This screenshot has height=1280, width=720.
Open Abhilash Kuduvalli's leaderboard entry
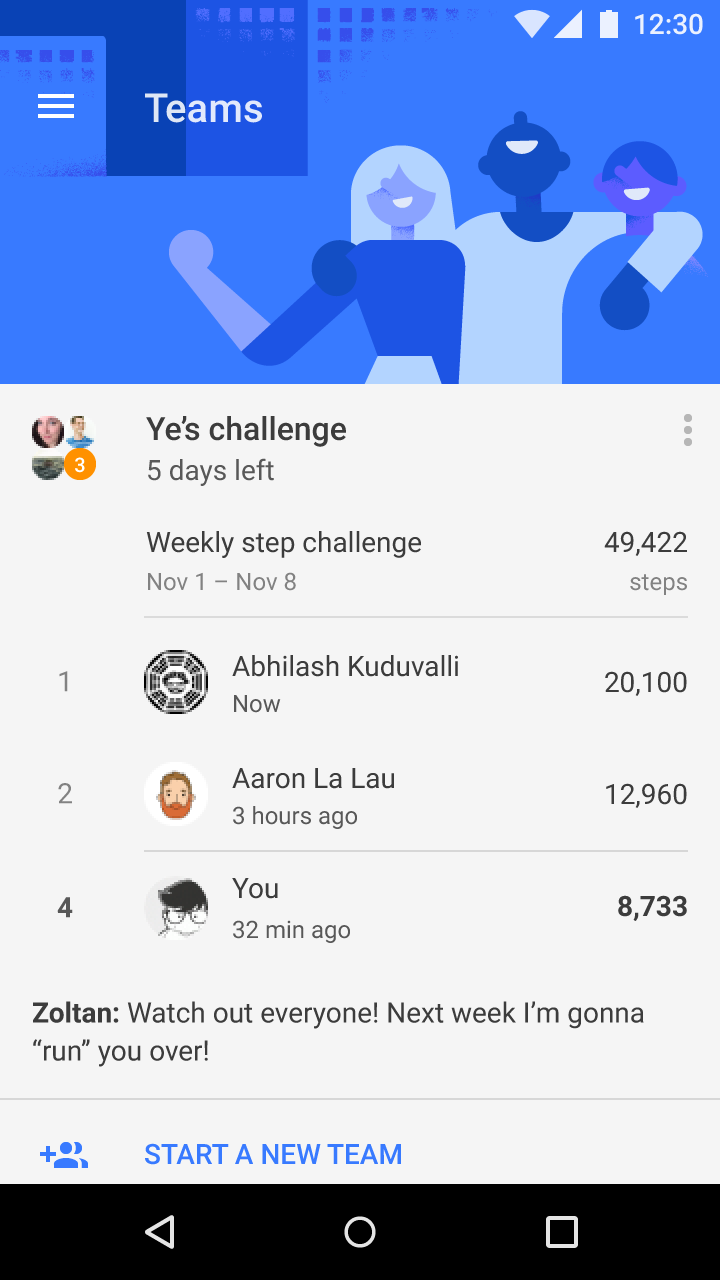coord(345,682)
